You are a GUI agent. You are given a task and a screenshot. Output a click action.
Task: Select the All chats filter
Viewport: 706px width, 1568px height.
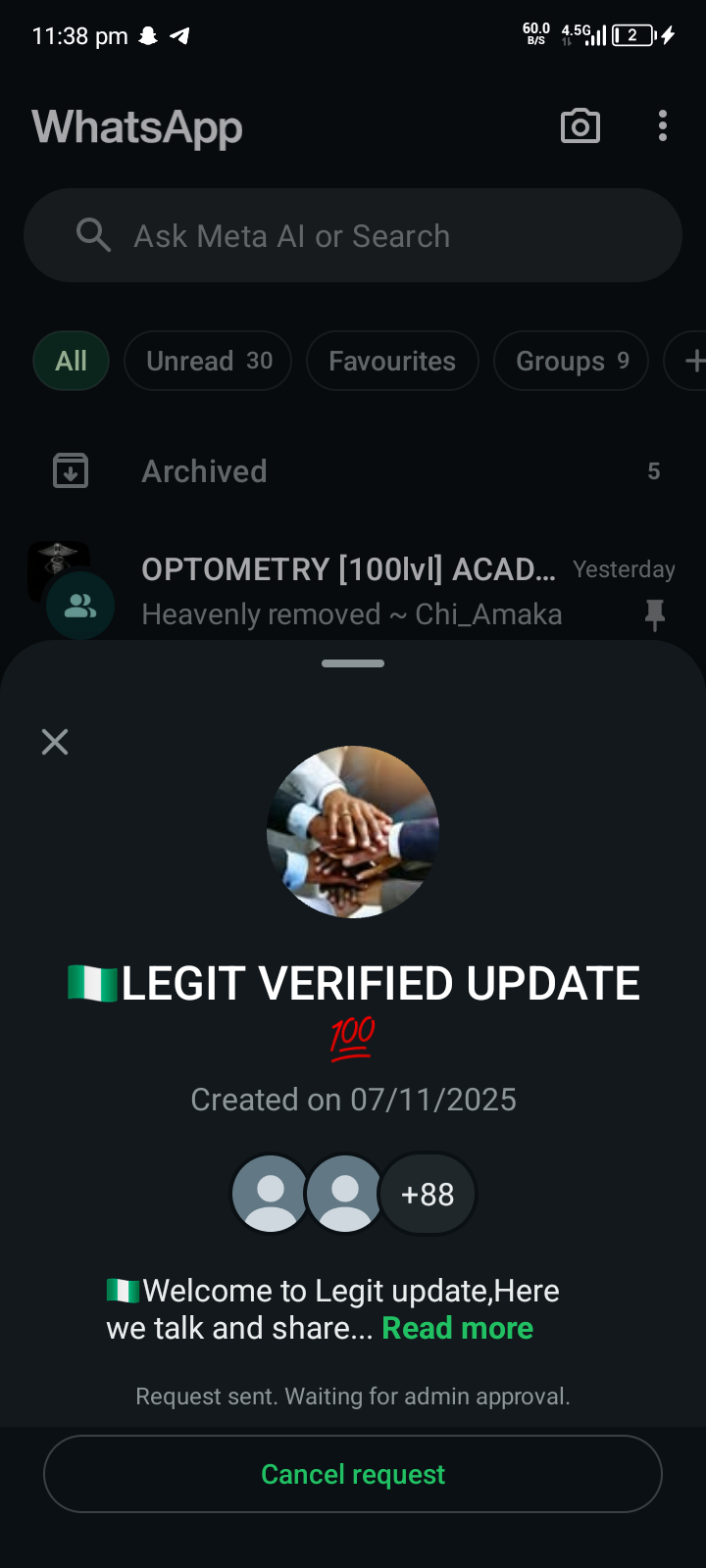(71, 361)
